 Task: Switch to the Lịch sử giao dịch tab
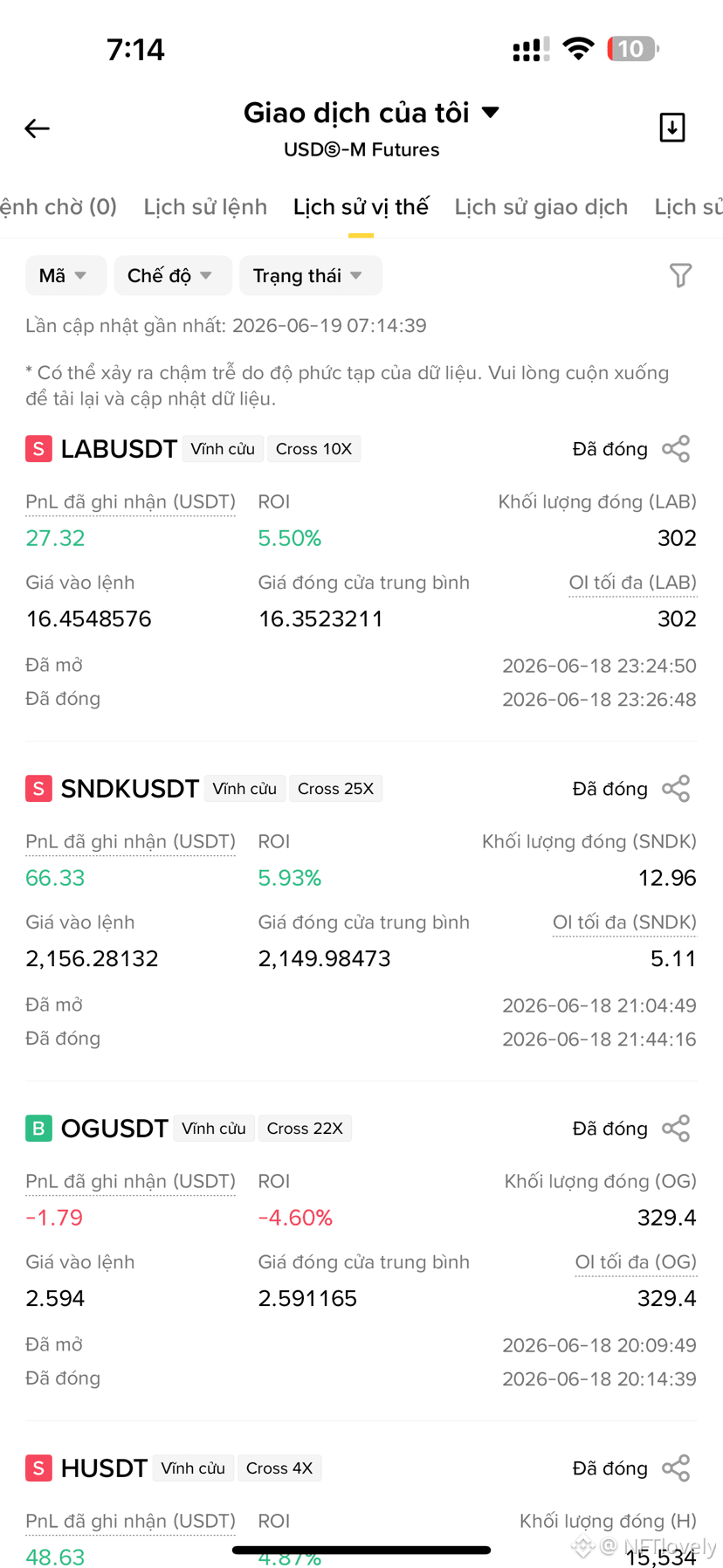541,207
